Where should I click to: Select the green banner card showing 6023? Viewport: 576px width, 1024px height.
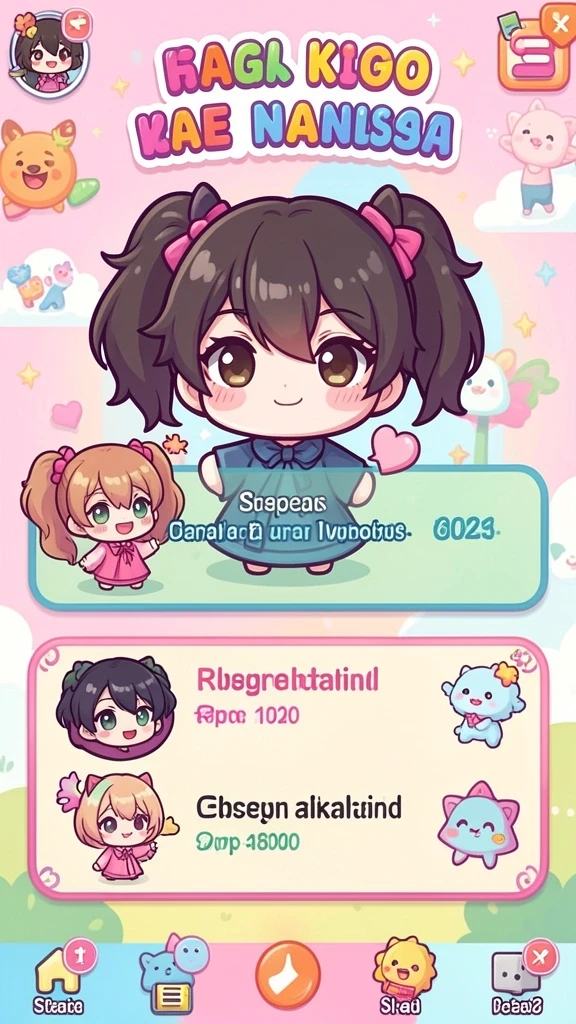288,537
